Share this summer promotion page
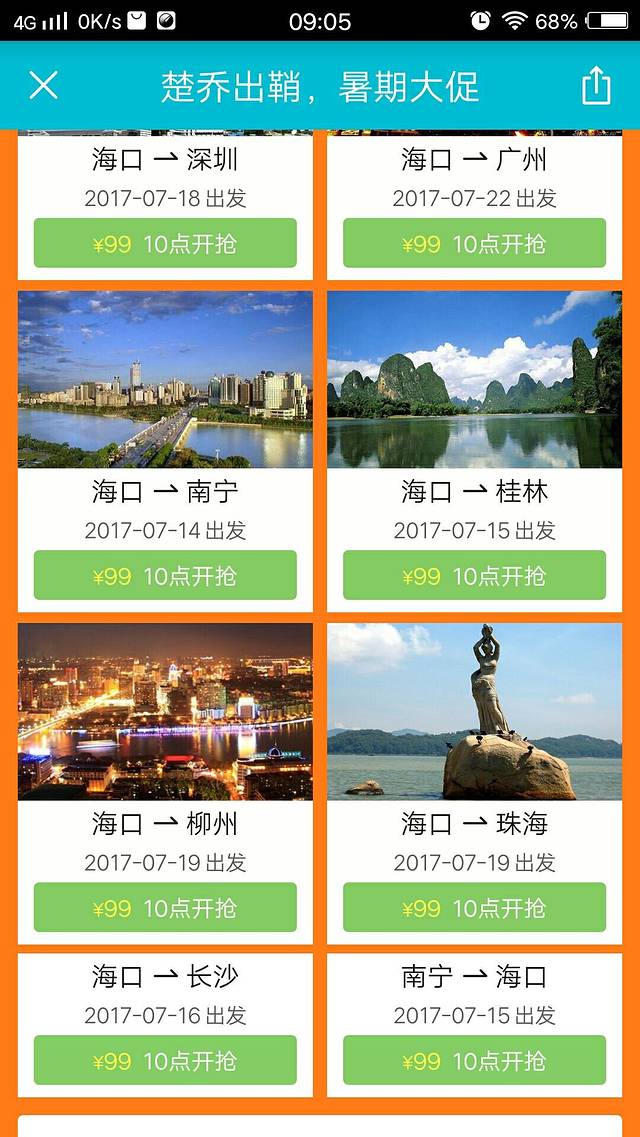Screen dimensions: 640x1137 pyautogui.click(x=596, y=86)
